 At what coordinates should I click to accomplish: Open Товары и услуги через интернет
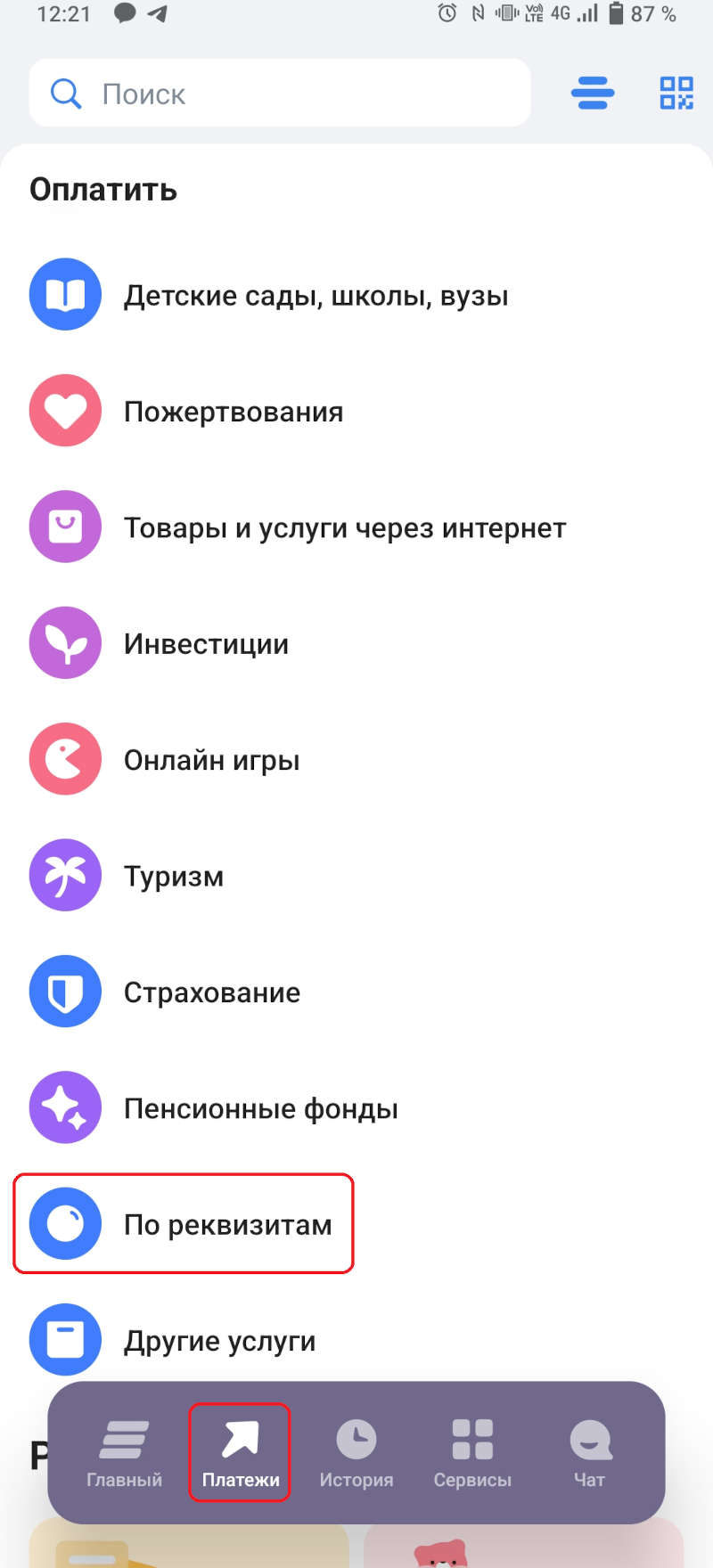point(356,527)
